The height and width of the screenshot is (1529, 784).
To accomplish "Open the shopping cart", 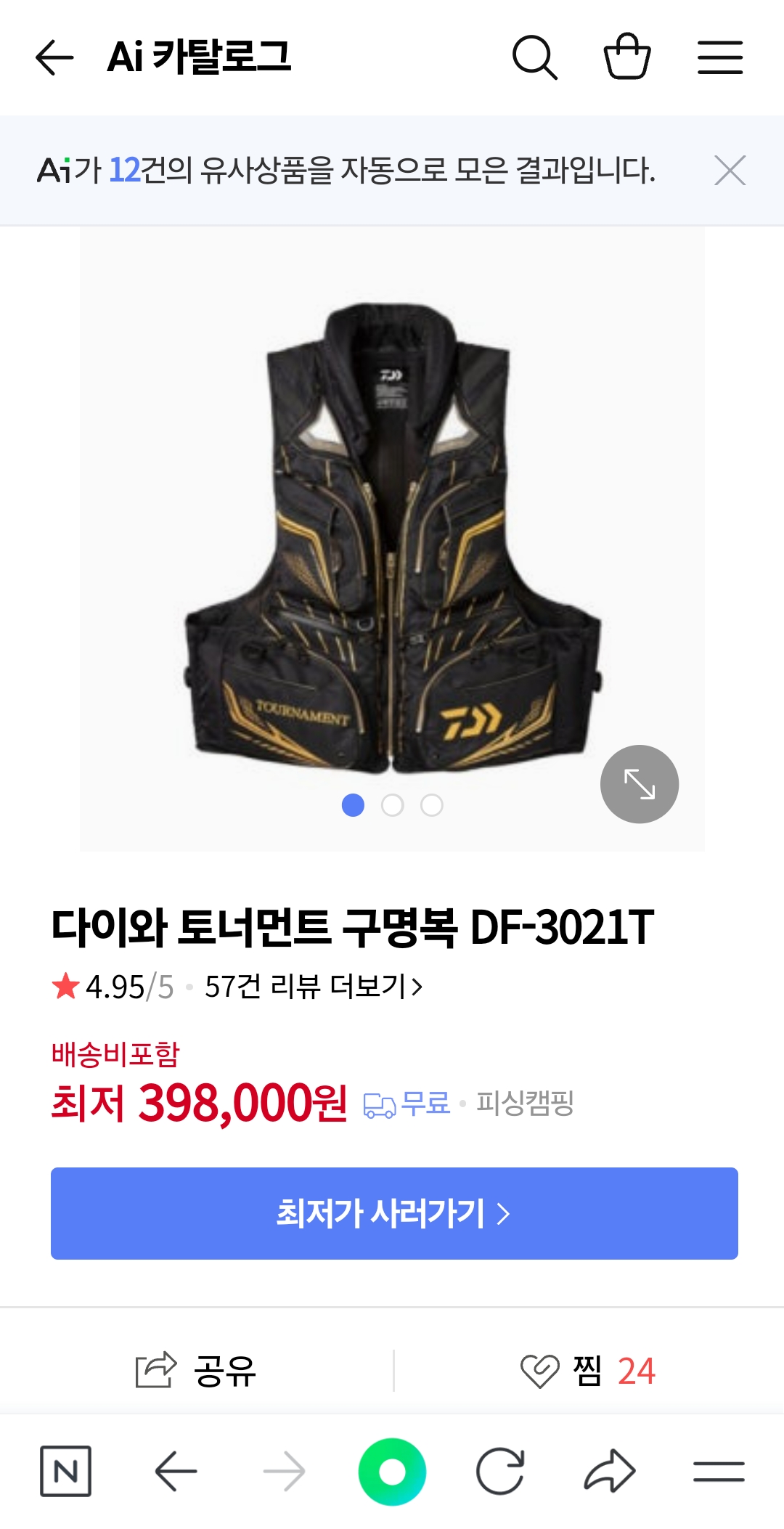I will 627,57.
